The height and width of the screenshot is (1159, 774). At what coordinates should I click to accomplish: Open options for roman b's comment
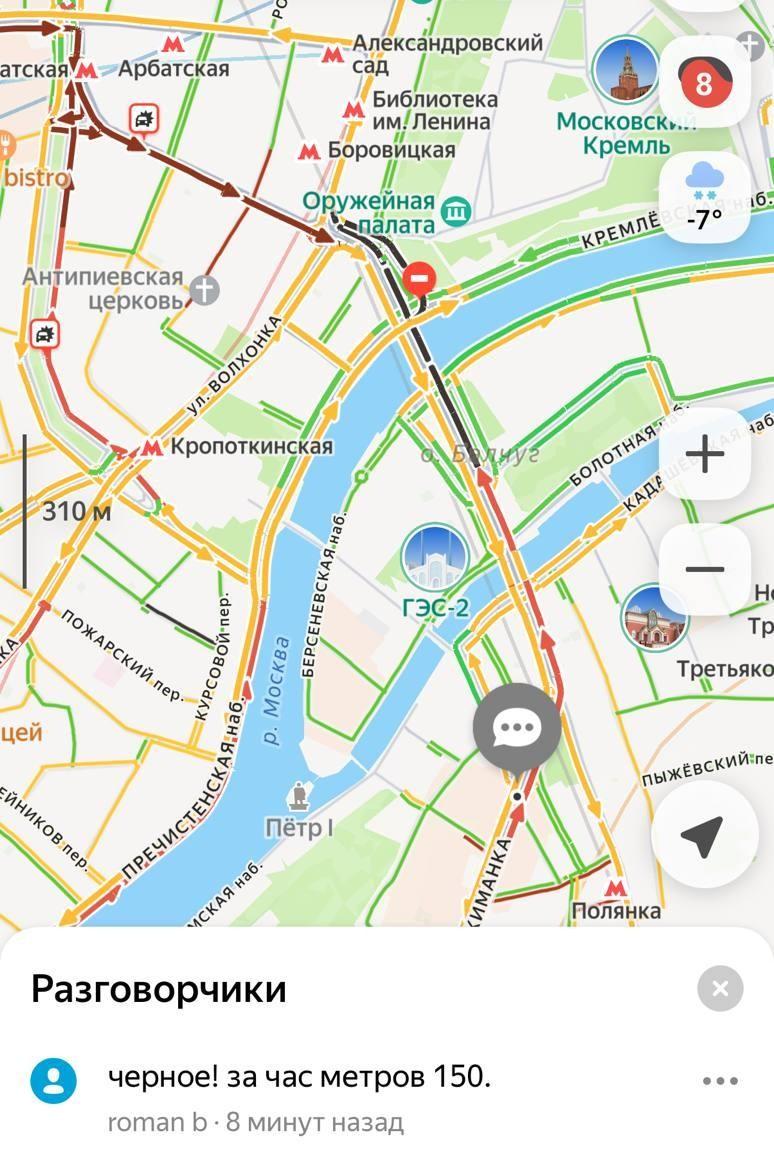[720, 1080]
